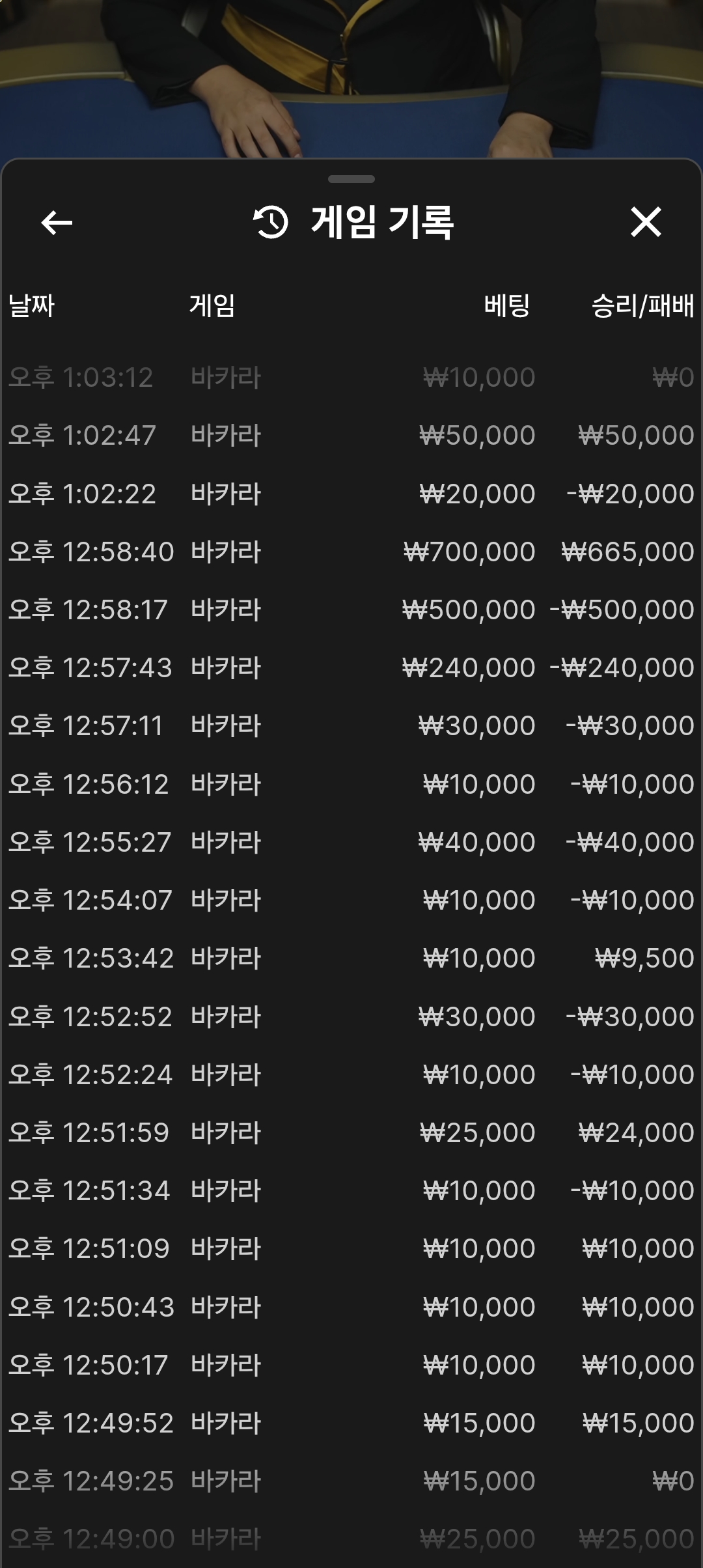Select the 오후 12:55:27 ₩40,000 record
This screenshot has height=1568, width=703.
pos(351,842)
